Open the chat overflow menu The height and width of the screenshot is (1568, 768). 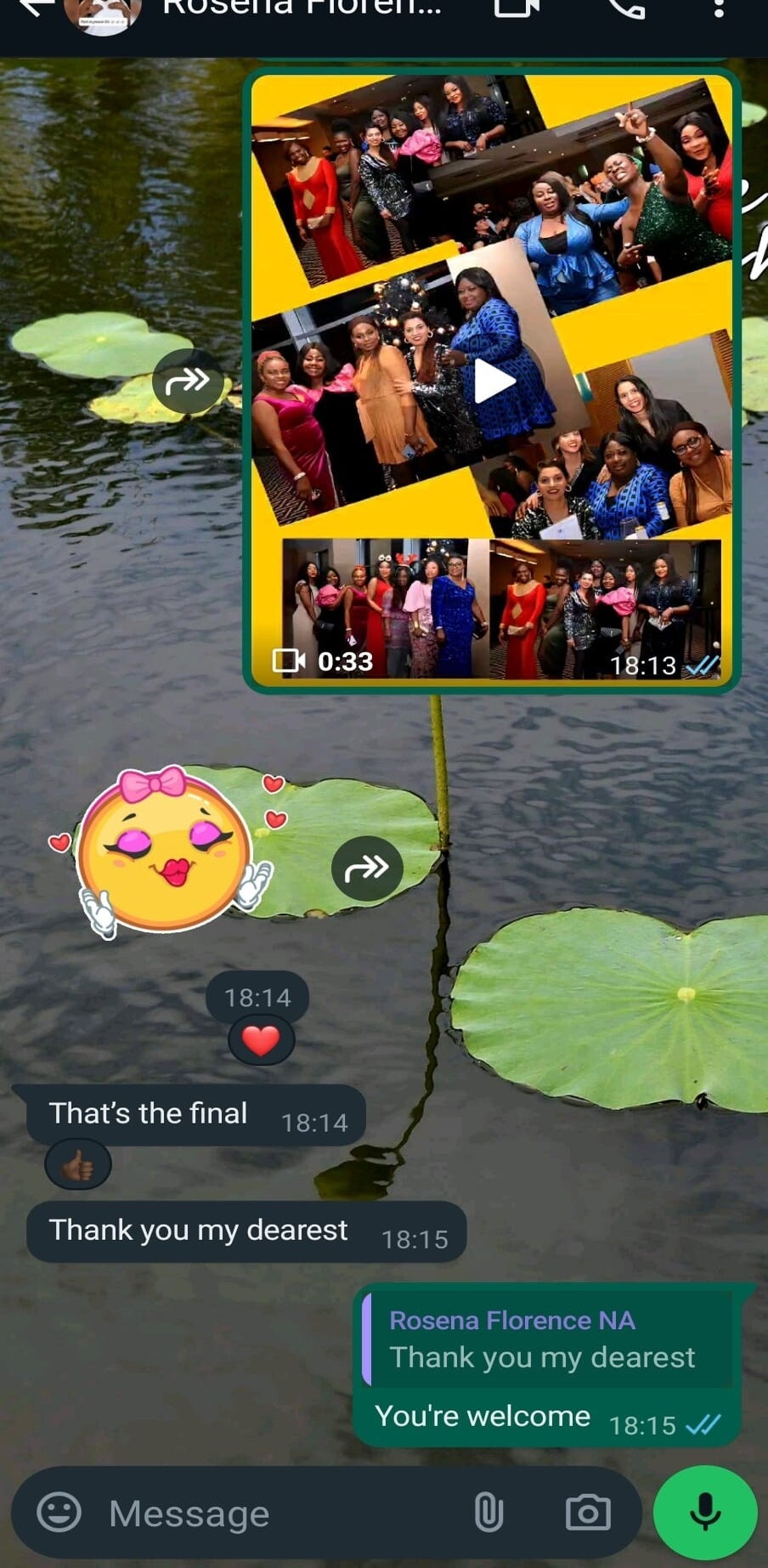pyautogui.click(x=719, y=8)
